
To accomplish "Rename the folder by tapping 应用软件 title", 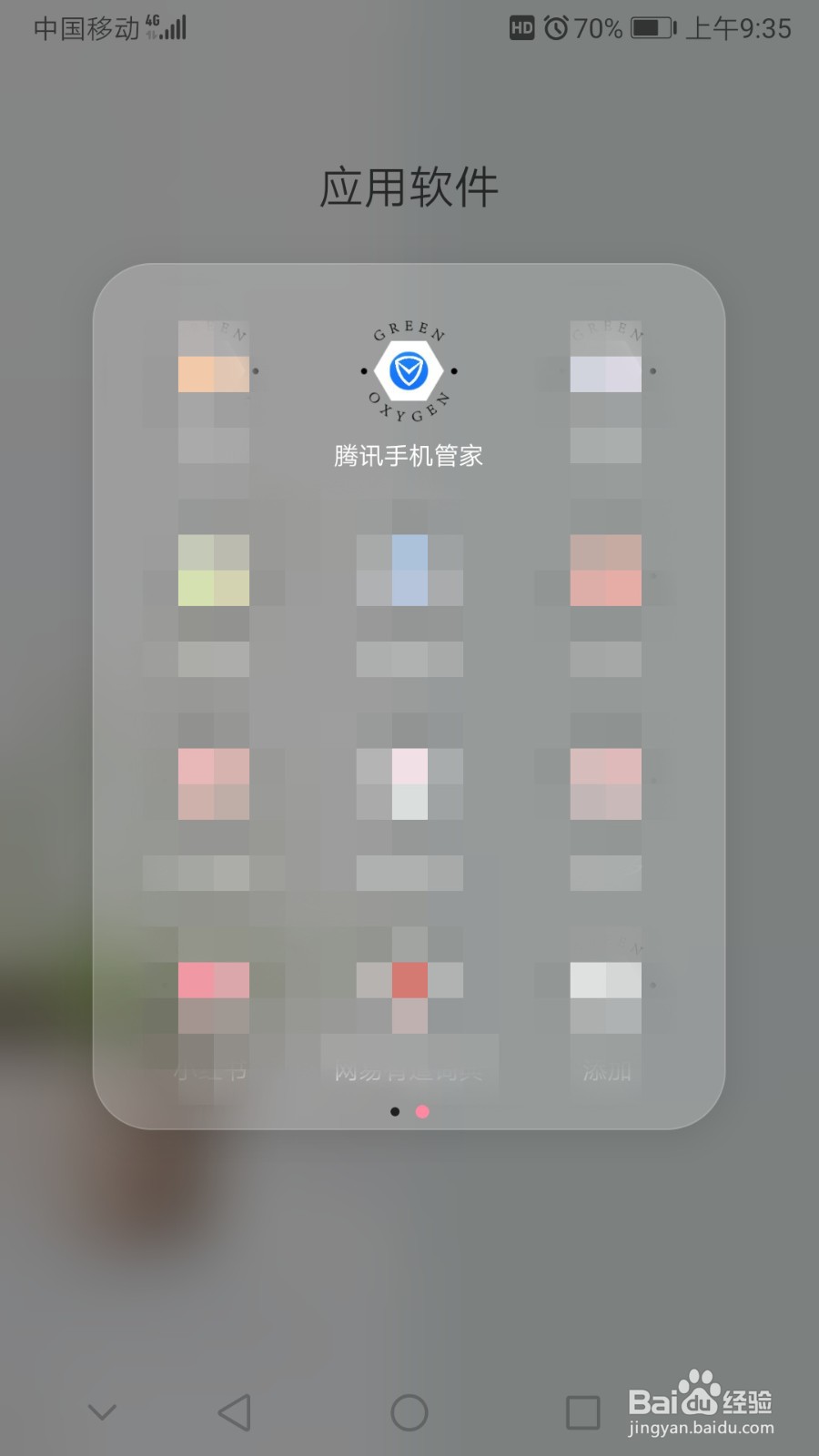I will [409, 187].
